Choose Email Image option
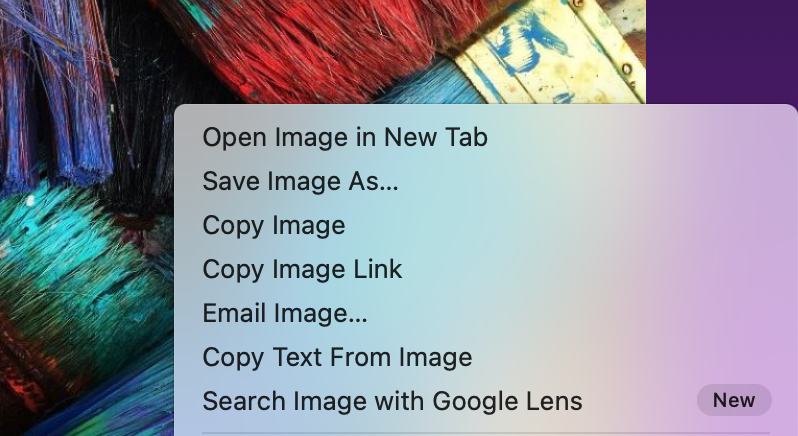Viewport: 798px width, 436px height. coord(284,313)
